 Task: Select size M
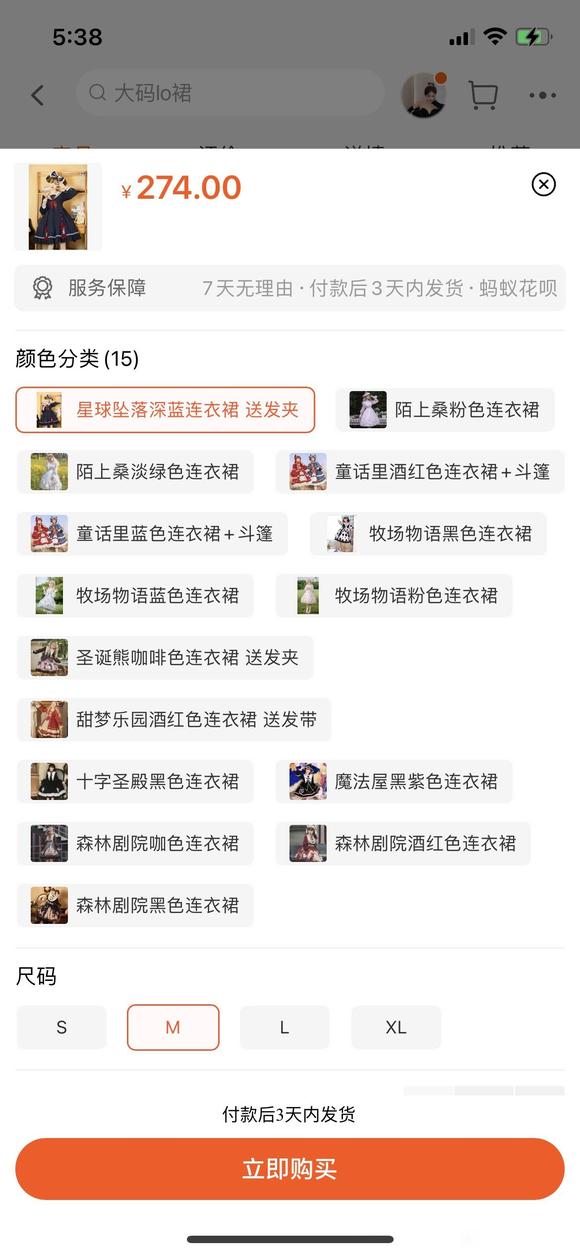click(173, 1028)
